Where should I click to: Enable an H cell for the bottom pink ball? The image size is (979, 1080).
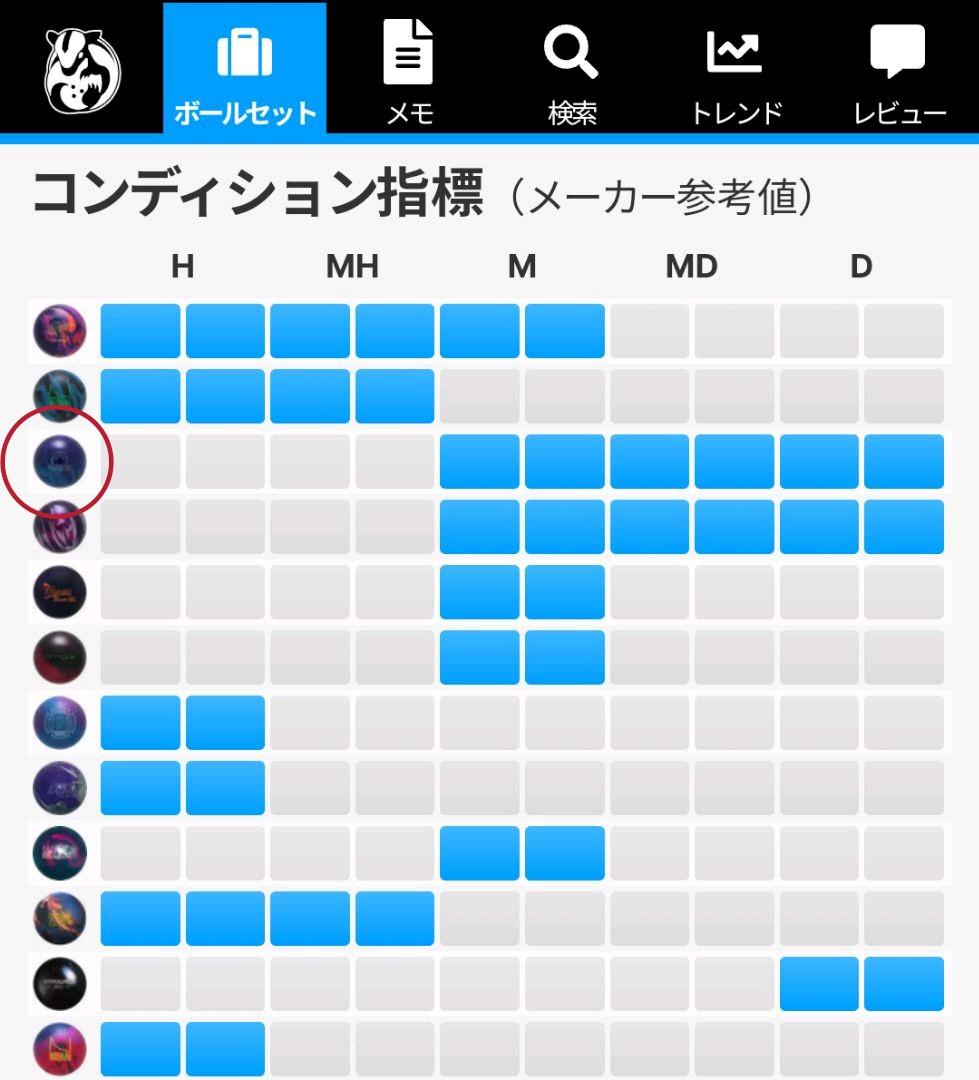[140, 1050]
